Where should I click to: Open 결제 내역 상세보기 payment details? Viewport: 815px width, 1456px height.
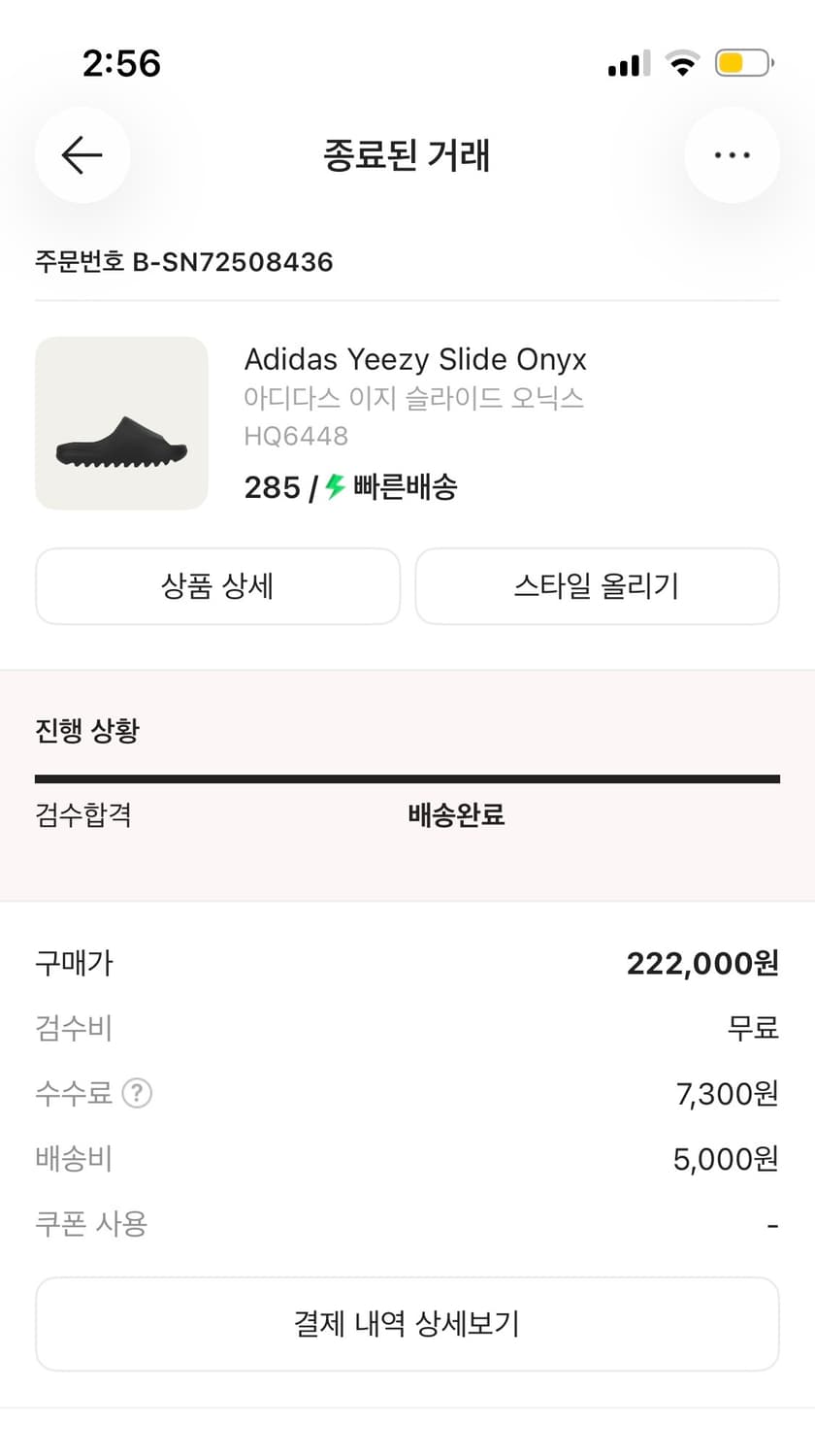[x=407, y=1324]
